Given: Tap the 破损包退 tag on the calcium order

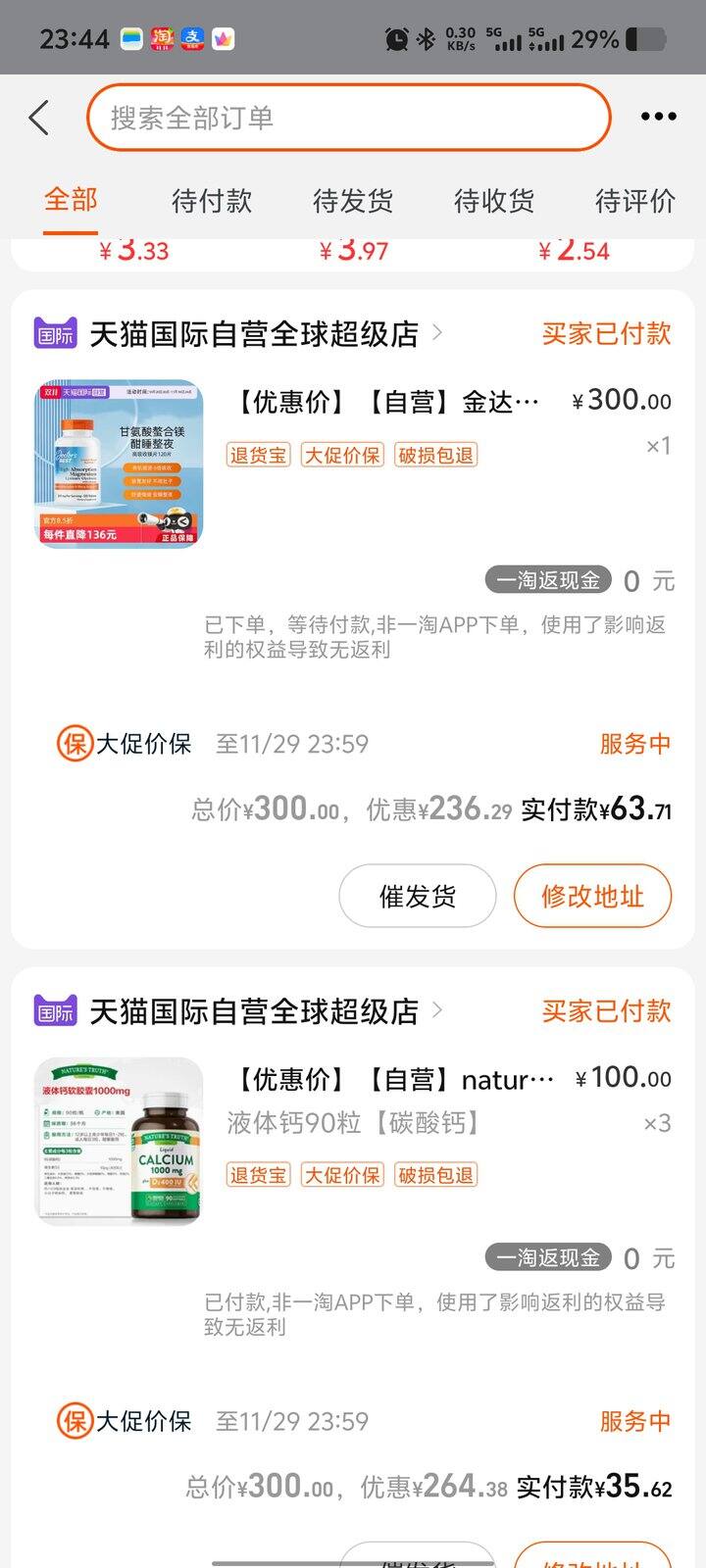Looking at the screenshot, I should (x=434, y=1175).
